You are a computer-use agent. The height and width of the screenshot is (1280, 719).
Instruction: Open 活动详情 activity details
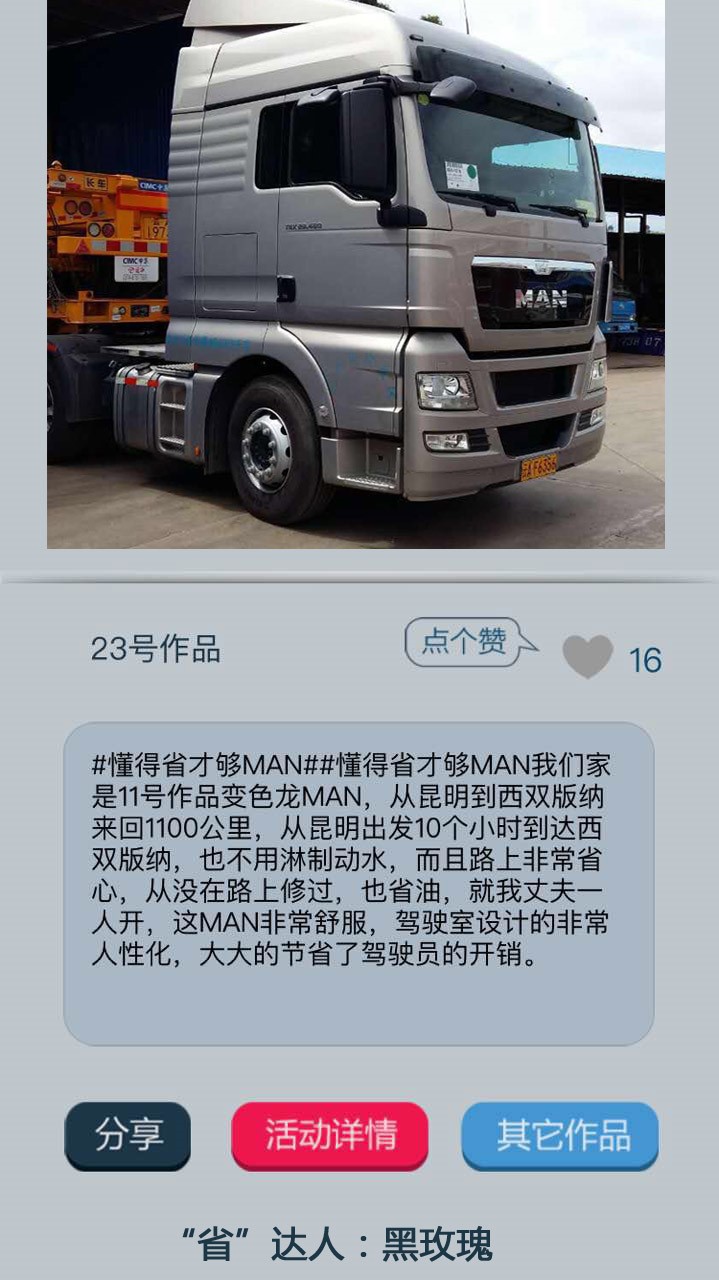[x=330, y=1135]
